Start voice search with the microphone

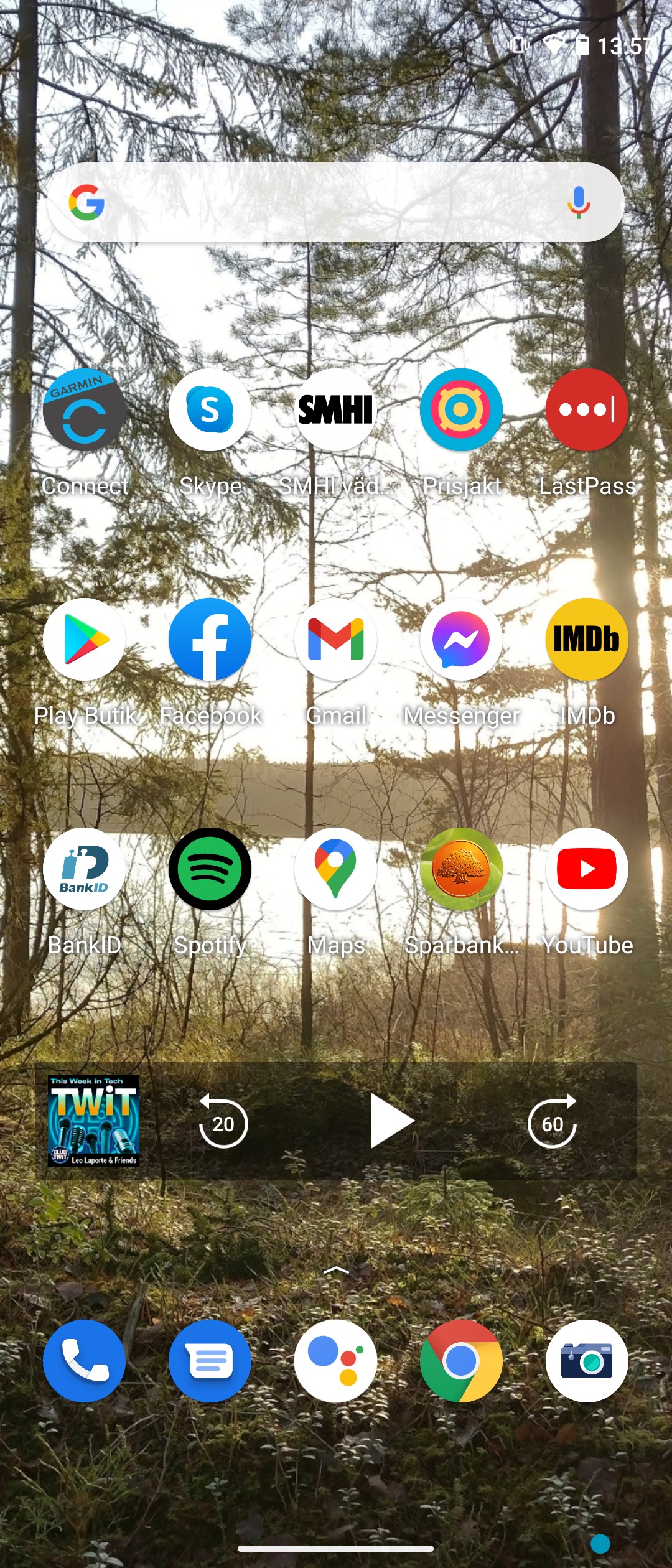click(x=578, y=203)
